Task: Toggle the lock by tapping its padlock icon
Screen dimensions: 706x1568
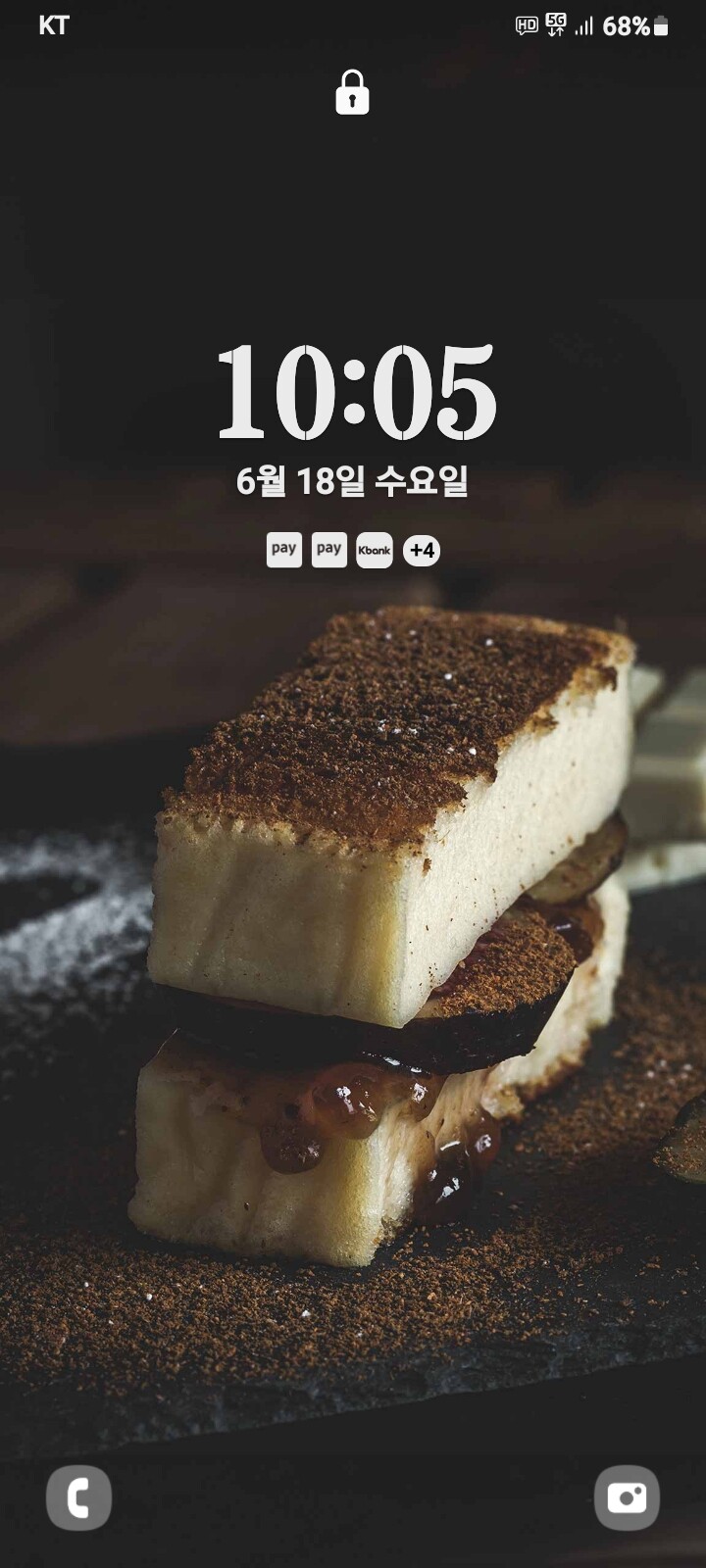Action: coord(351,95)
